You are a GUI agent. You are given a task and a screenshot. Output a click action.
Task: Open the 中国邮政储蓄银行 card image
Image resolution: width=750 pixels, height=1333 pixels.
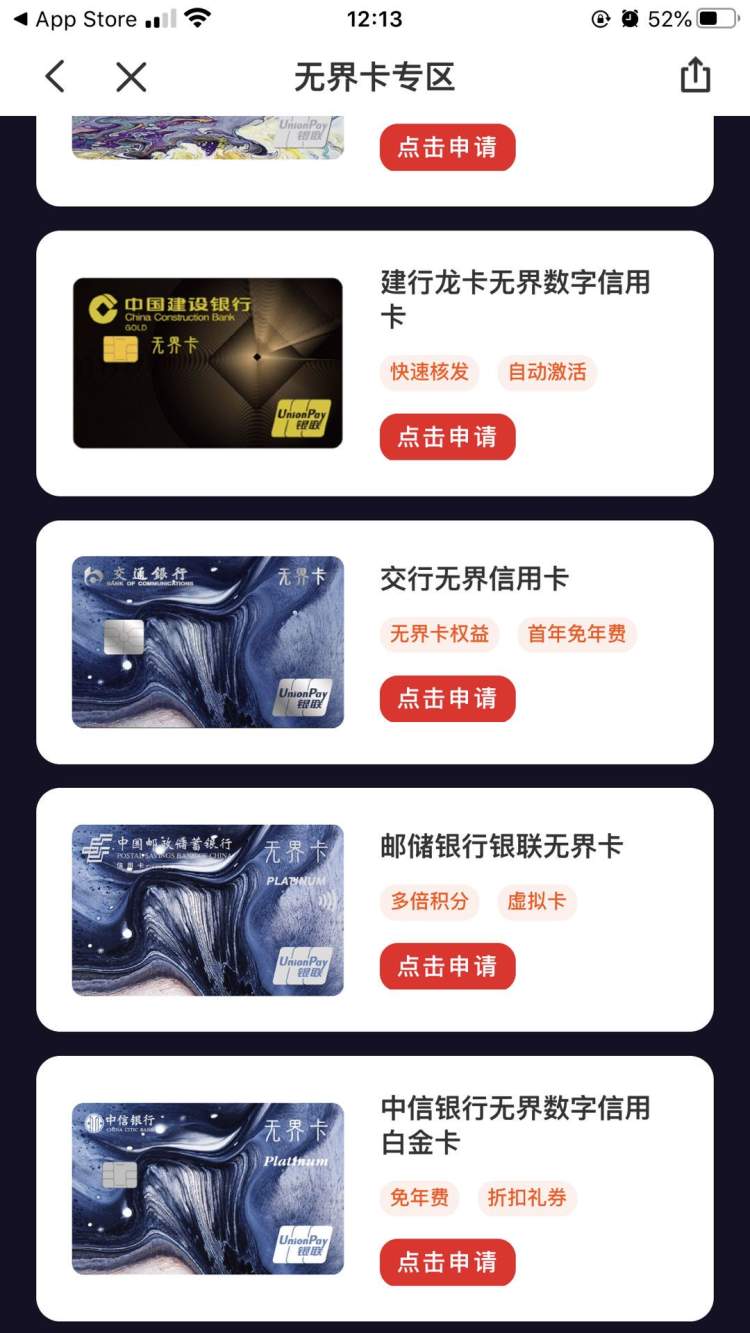[208, 910]
